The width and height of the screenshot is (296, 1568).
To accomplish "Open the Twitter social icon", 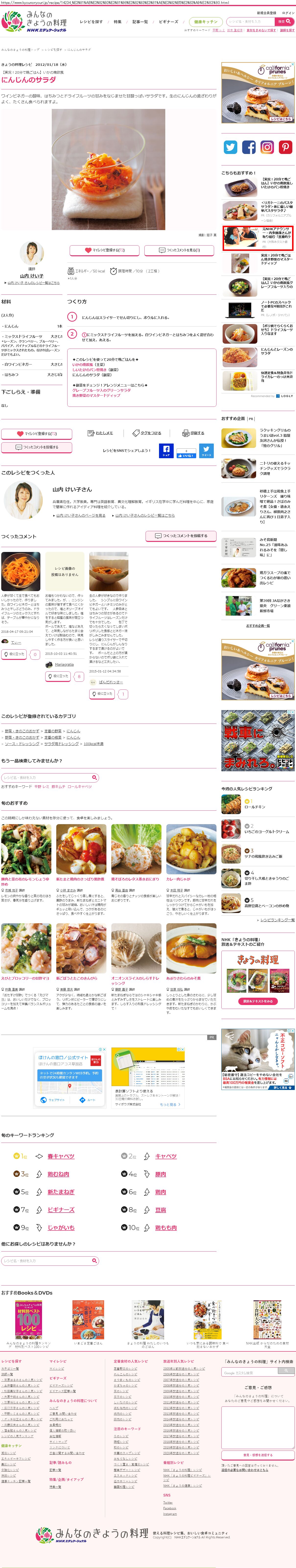I will [230, 147].
